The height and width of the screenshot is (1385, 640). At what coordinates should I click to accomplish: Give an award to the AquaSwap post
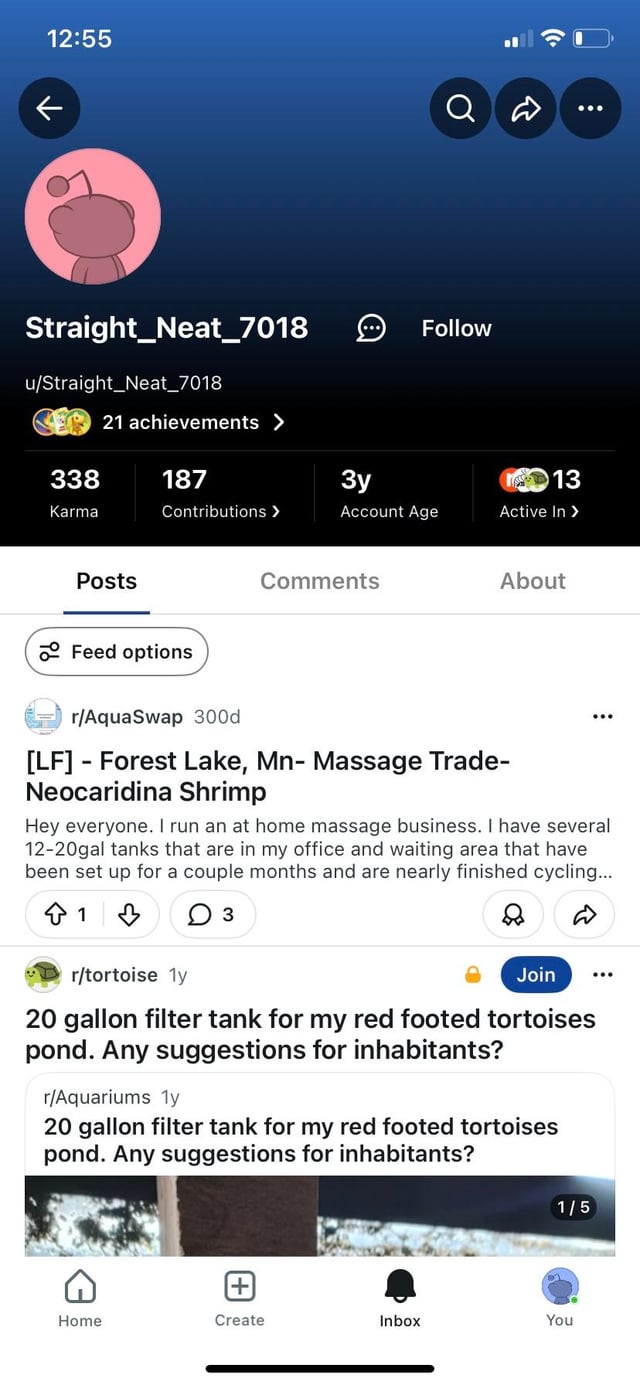(513, 914)
